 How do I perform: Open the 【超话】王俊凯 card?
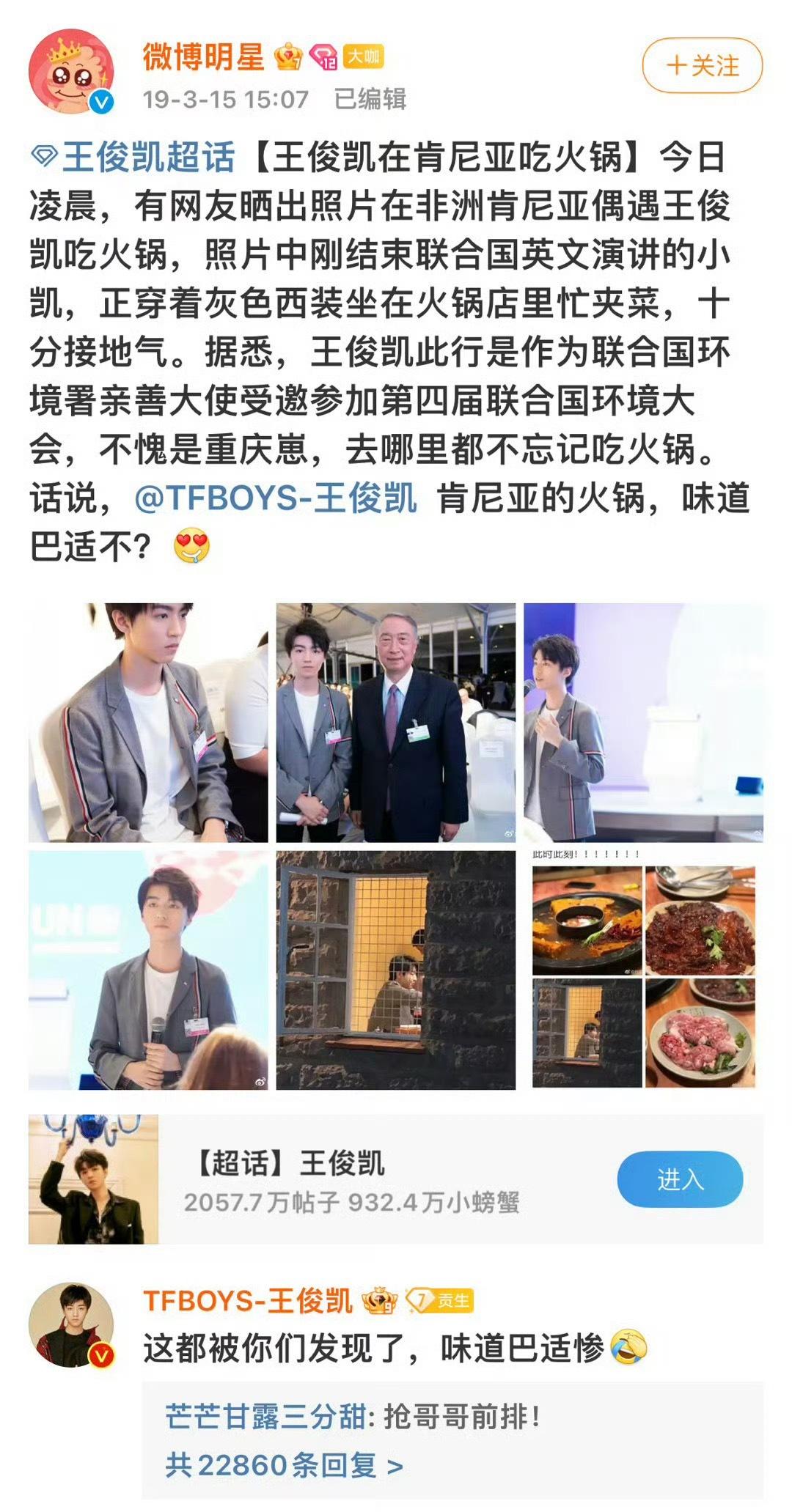coord(352,1179)
